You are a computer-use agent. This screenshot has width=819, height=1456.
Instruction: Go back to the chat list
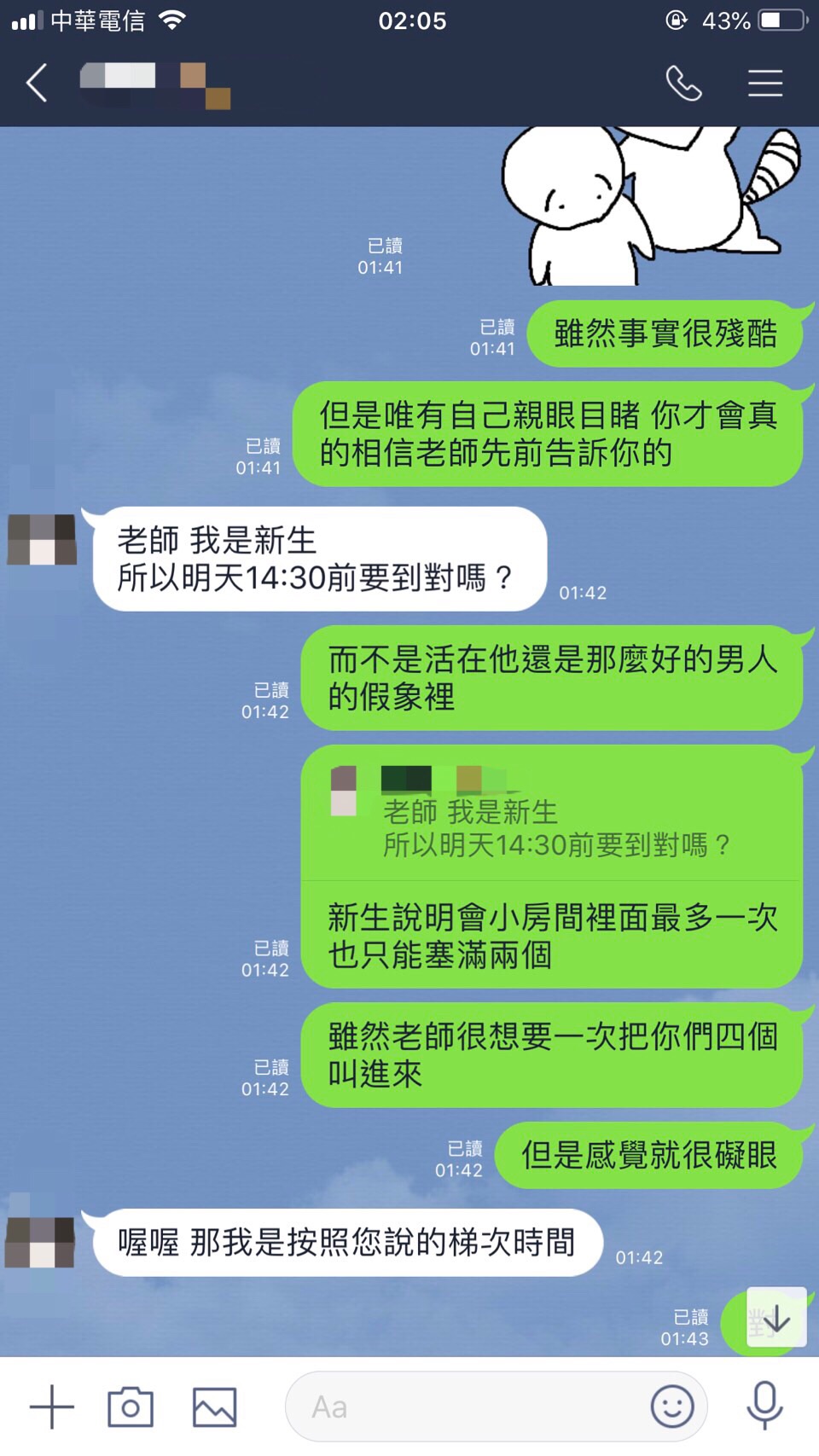(x=37, y=84)
